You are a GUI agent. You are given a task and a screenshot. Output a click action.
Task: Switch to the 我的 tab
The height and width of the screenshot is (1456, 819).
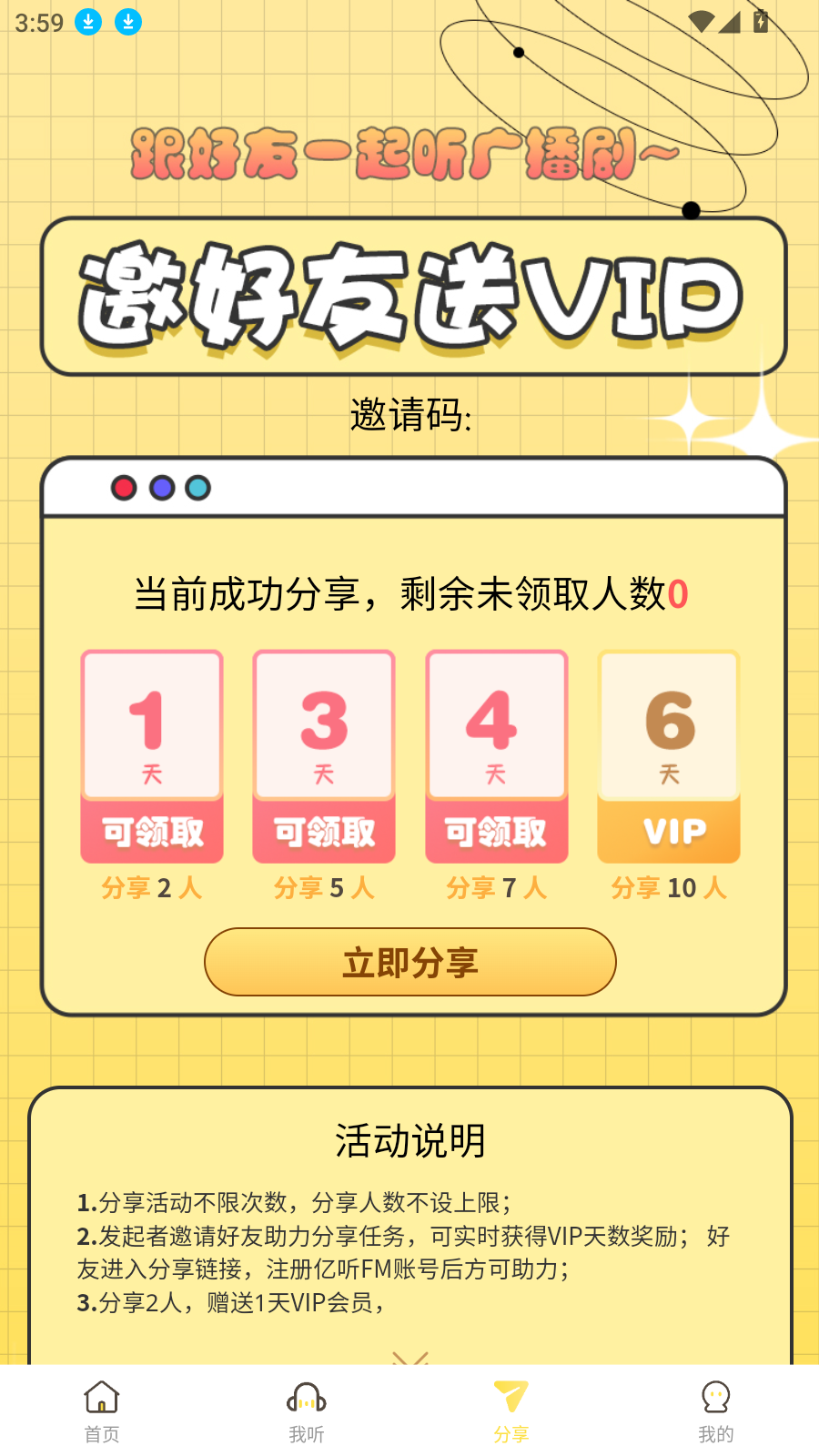716,1410
